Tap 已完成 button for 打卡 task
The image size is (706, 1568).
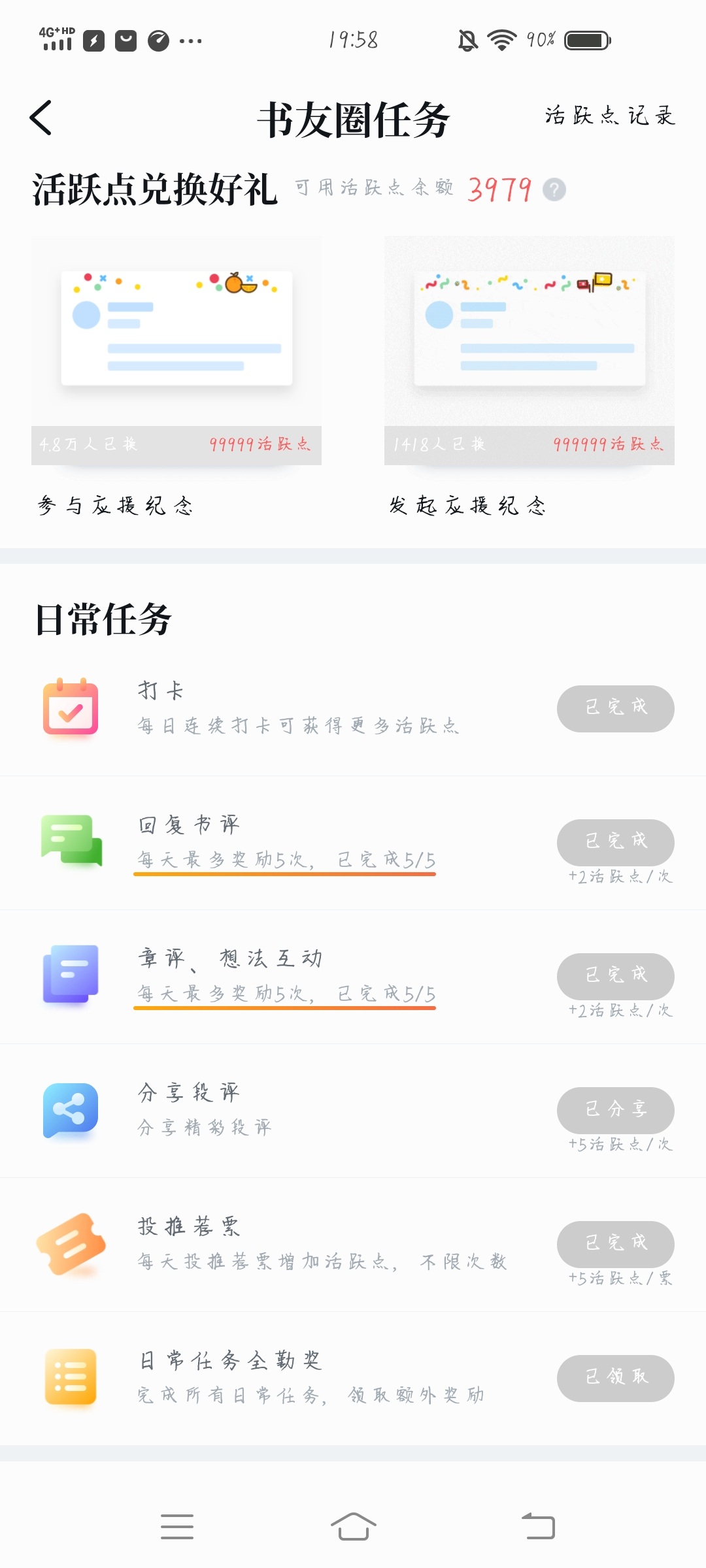click(616, 709)
